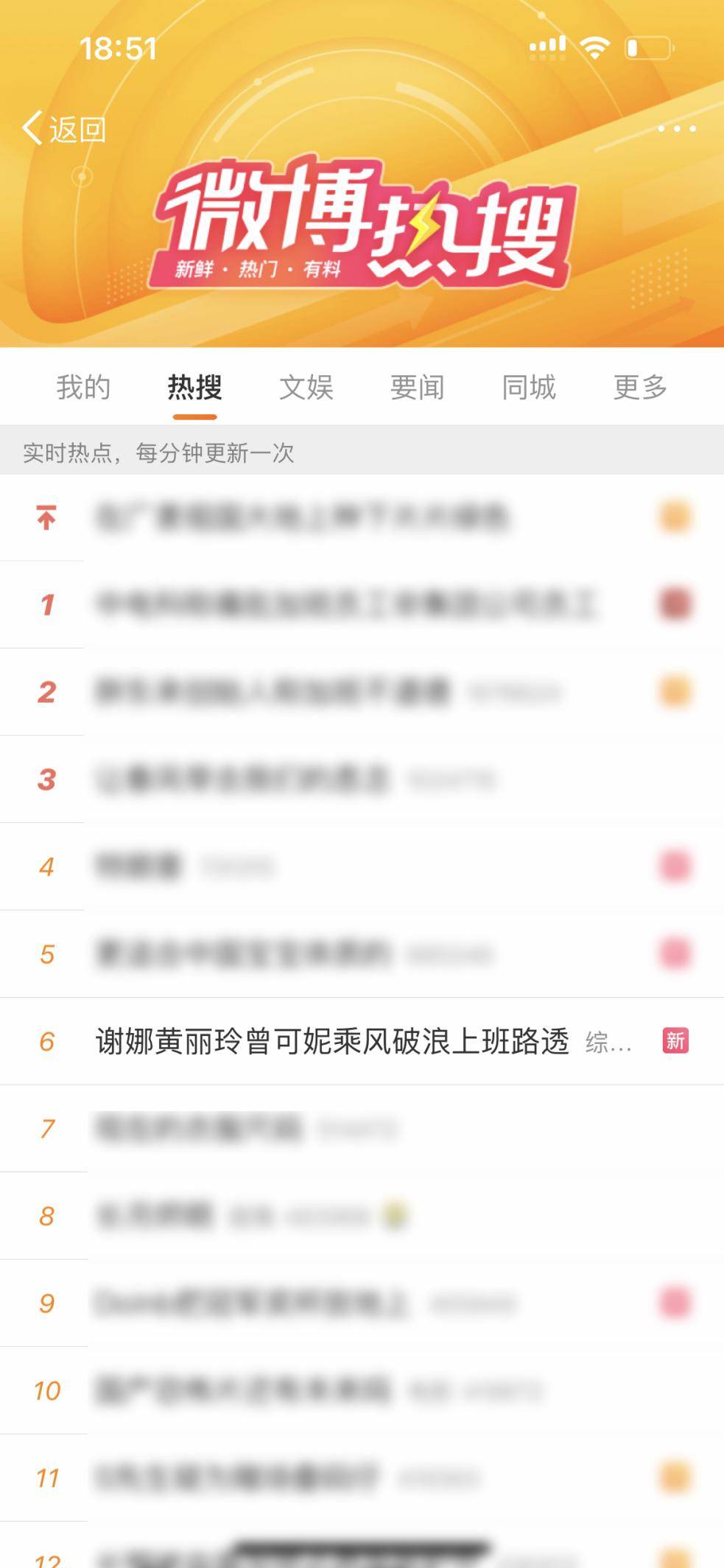This screenshot has width=724, height=1568.
Task: Open the pinned top hot search entry
Action: (302, 517)
